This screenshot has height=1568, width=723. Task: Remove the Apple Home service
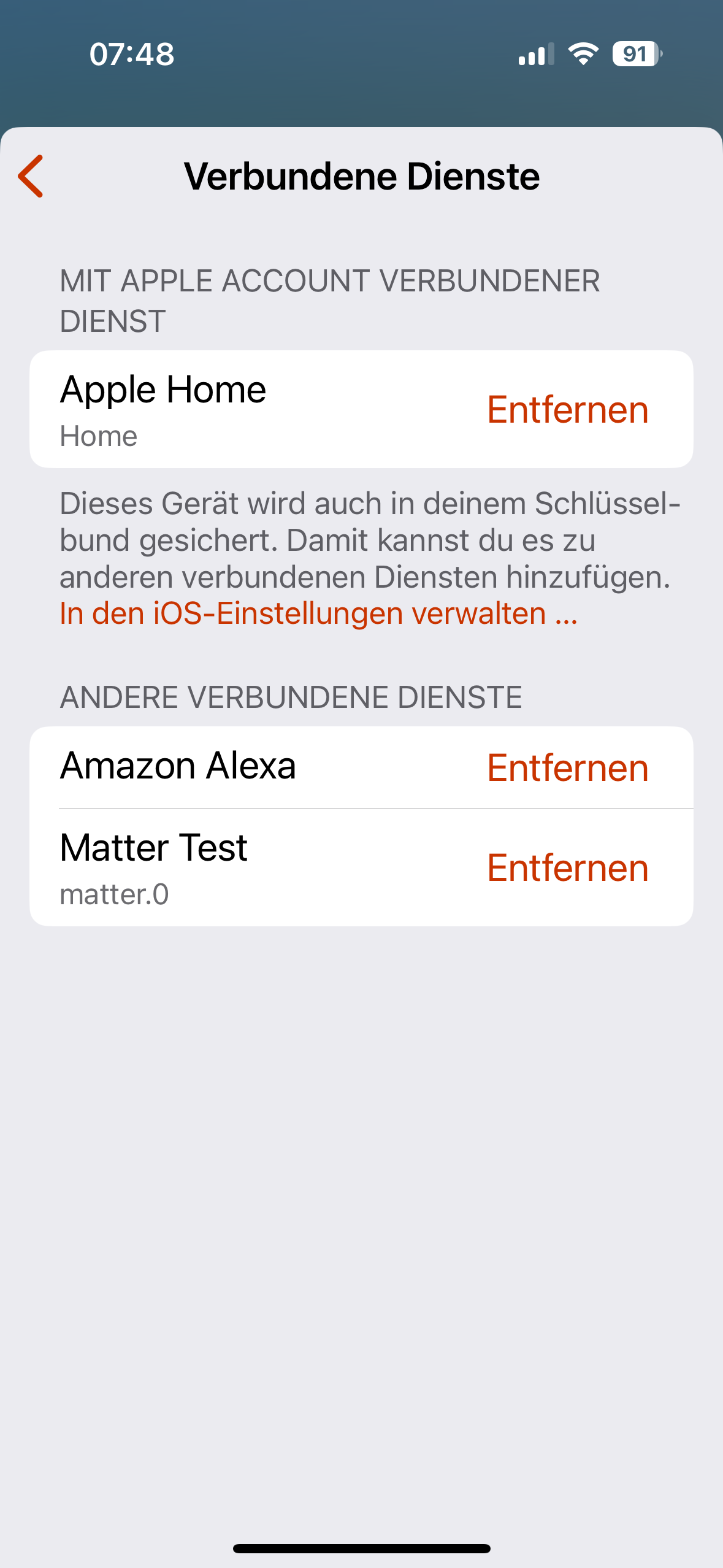[x=567, y=409]
